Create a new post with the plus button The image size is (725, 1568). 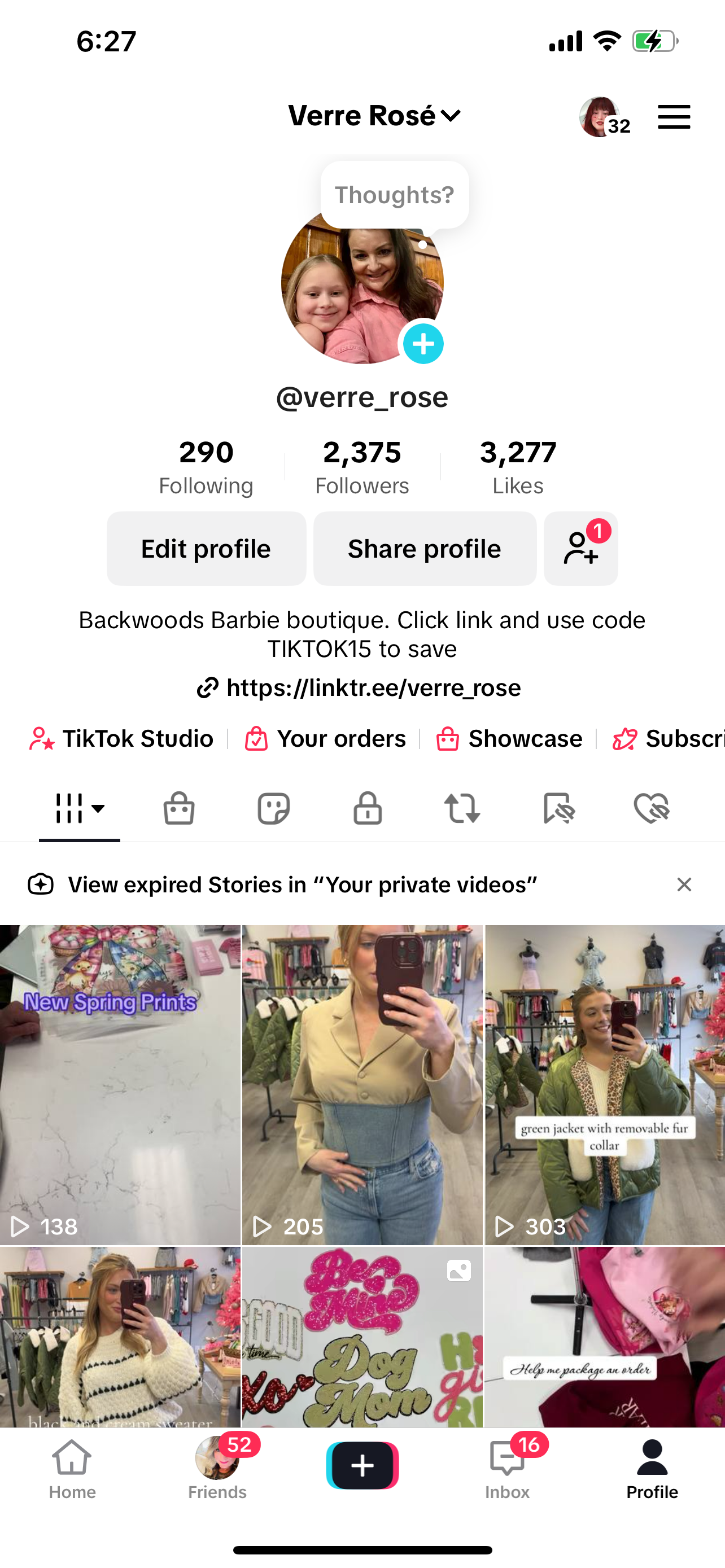coord(362,1465)
